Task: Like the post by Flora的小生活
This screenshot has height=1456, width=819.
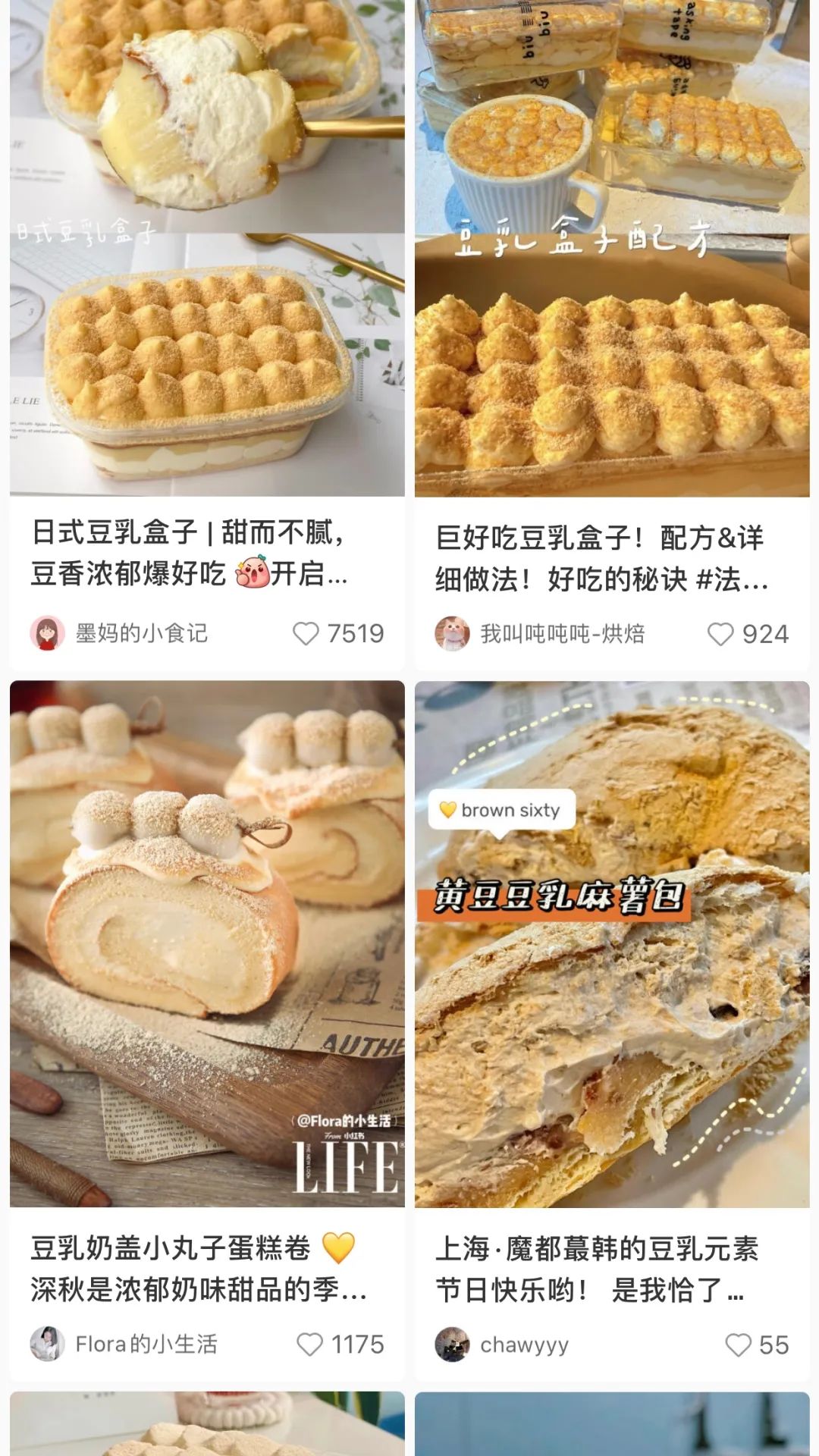Action: tap(309, 1345)
